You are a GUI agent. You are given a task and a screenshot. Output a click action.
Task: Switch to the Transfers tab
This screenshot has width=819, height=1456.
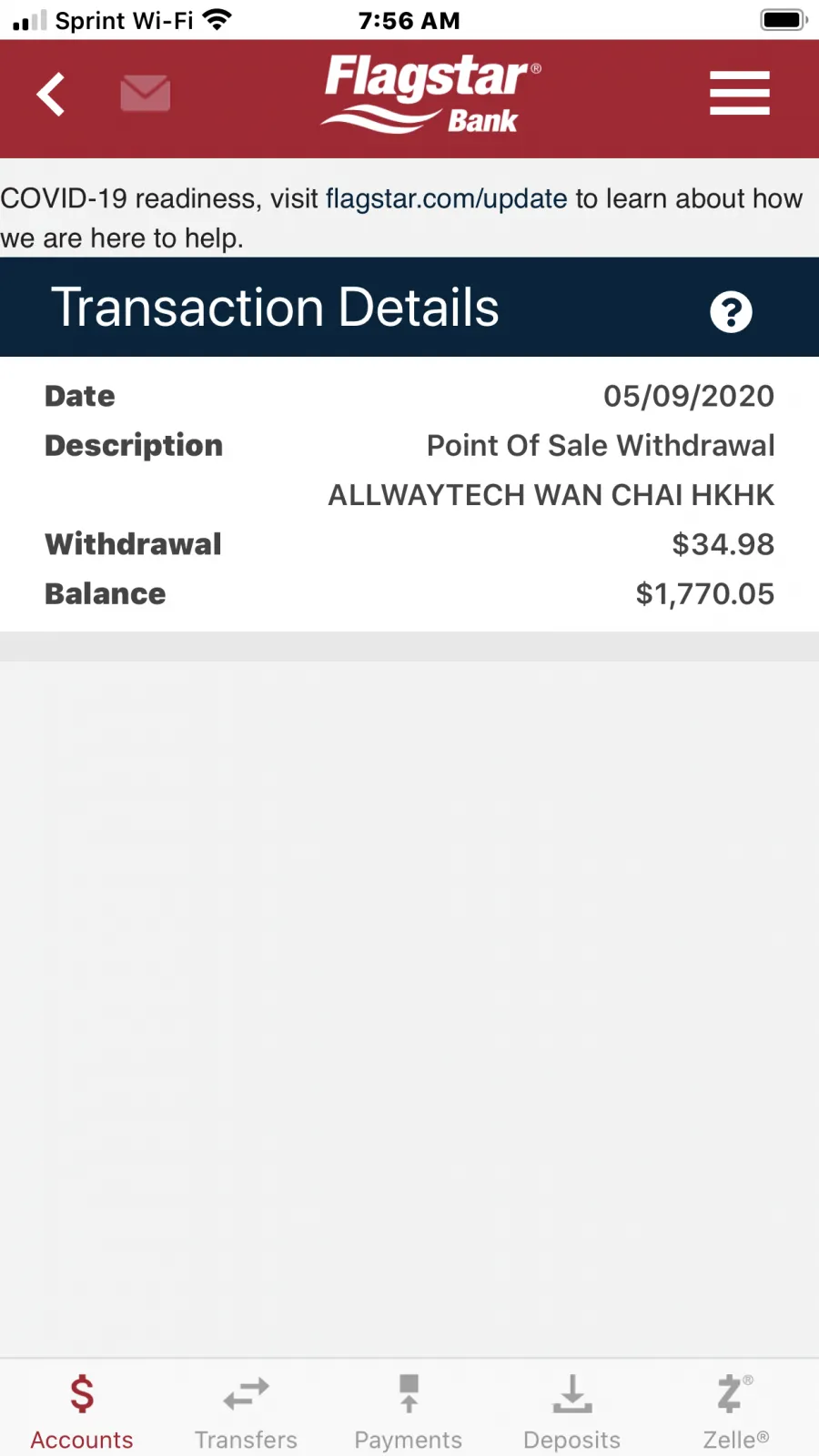click(246, 1411)
